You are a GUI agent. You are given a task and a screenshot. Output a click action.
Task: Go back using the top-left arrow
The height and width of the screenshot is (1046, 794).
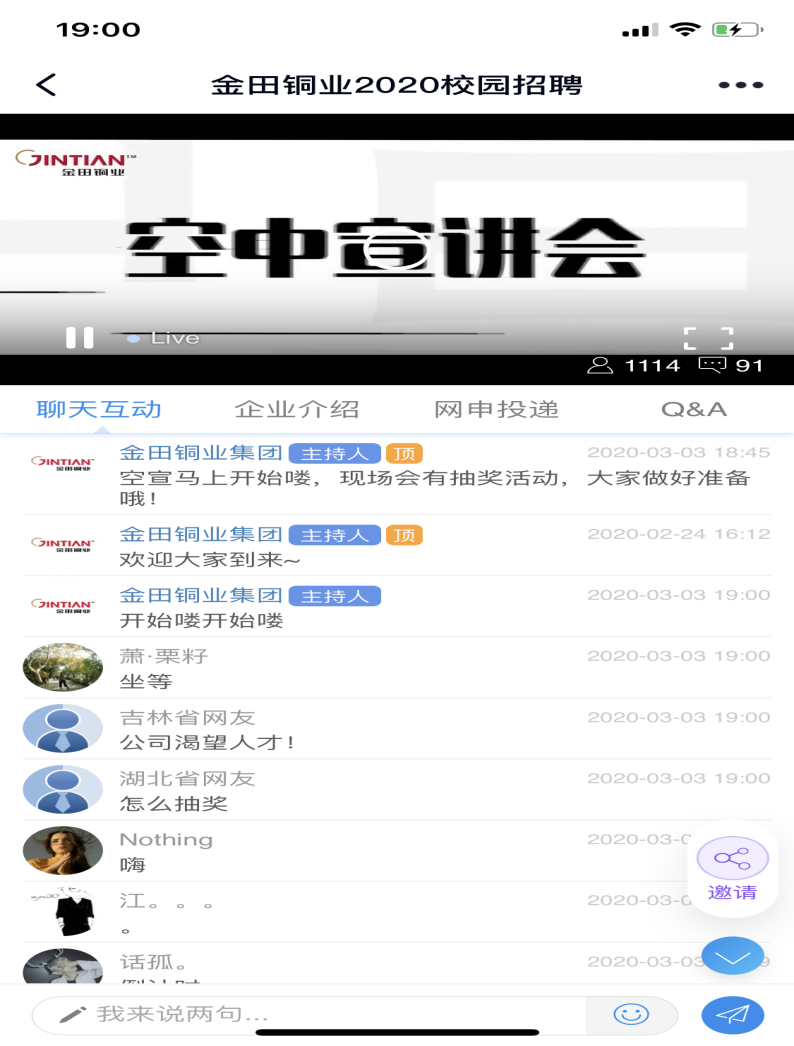click(46, 85)
